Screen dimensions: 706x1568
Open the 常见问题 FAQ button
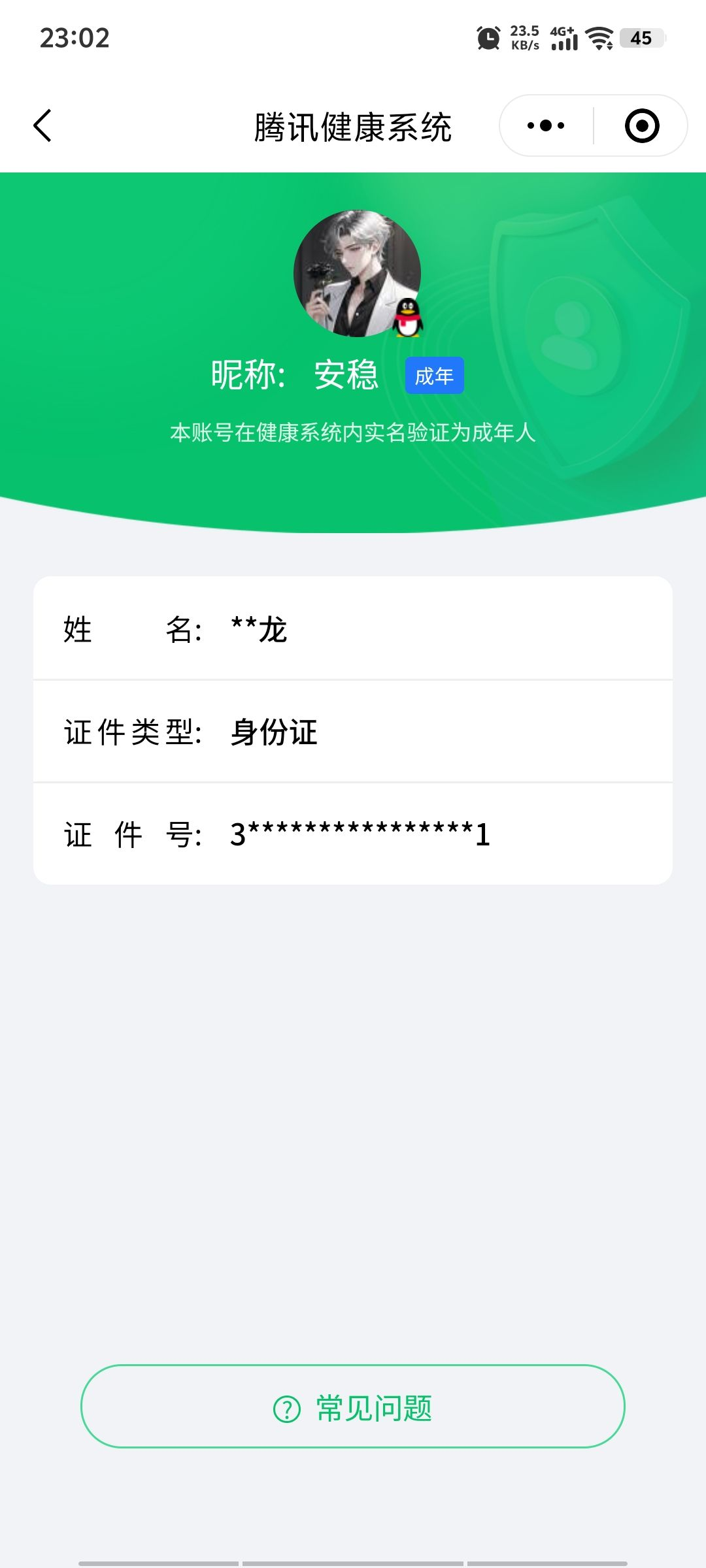click(x=353, y=1405)
